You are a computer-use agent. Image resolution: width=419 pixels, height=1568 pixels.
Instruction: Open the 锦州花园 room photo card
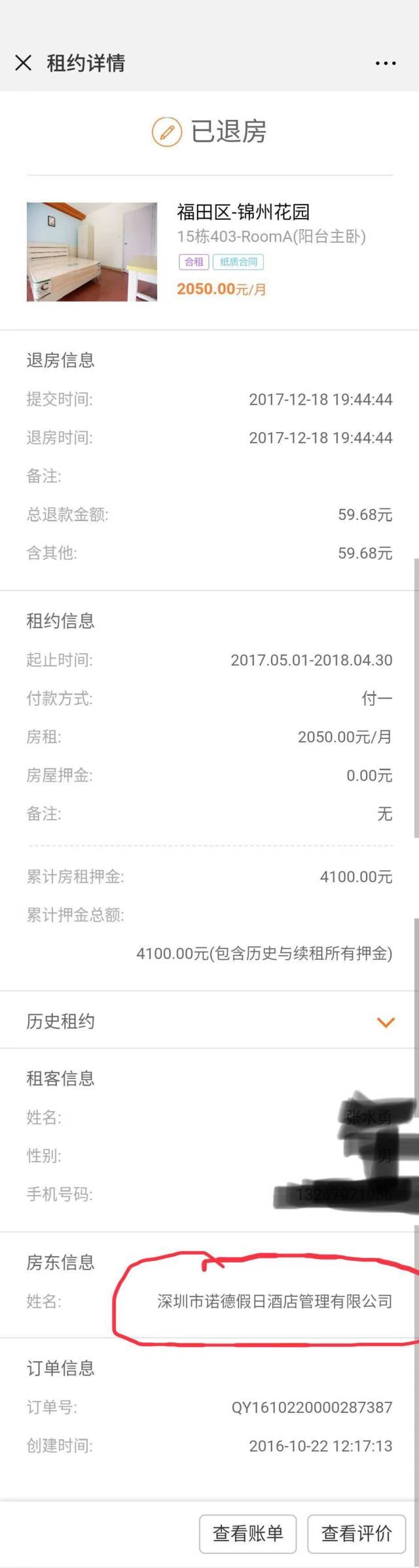click(x=92, y=252)
